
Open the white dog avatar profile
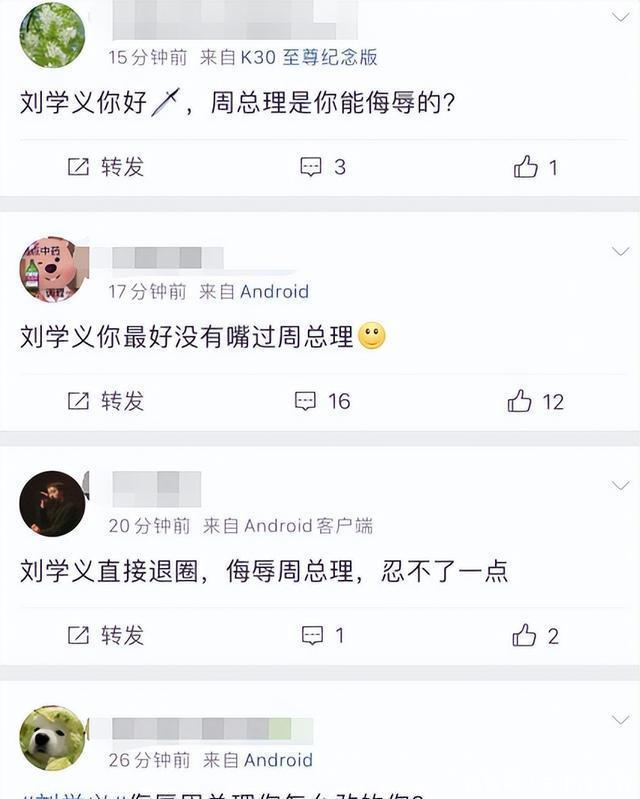click(52, 738)
